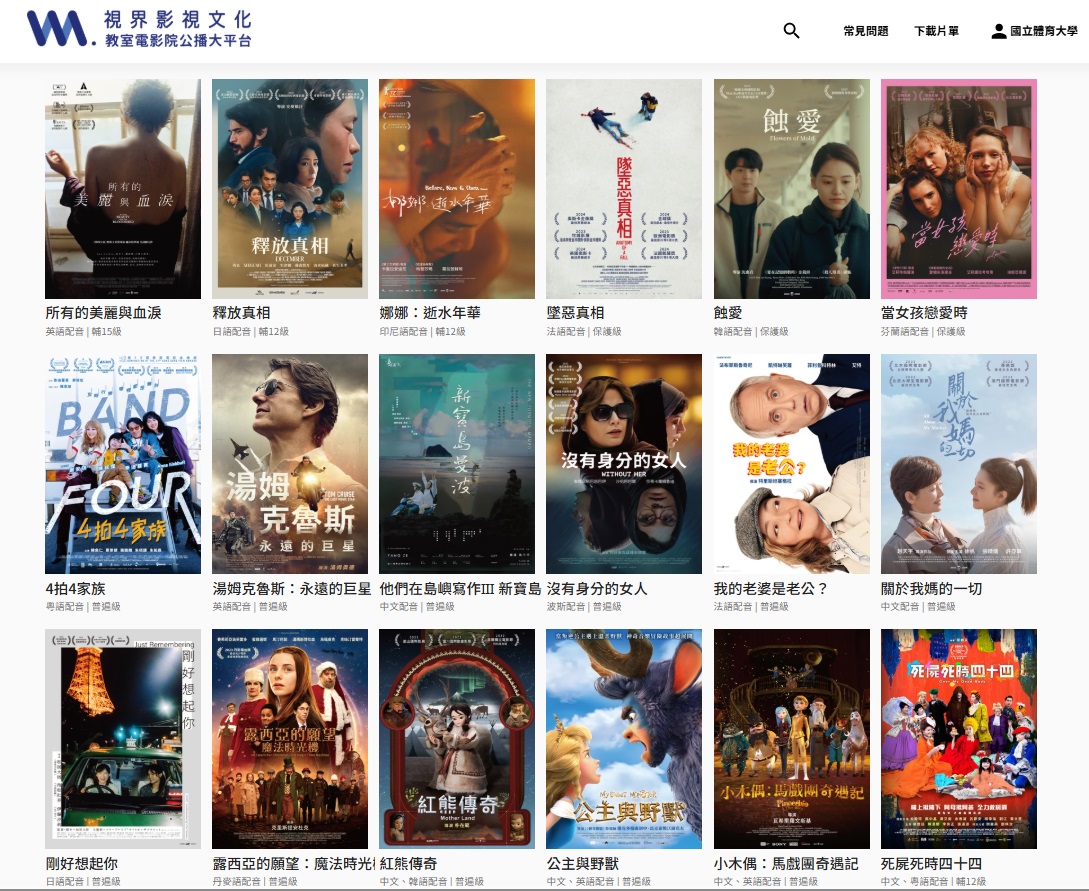1089x891 pixels.
Task: Select the film 娜娜:逝水年華
Action: pos(457,189)
